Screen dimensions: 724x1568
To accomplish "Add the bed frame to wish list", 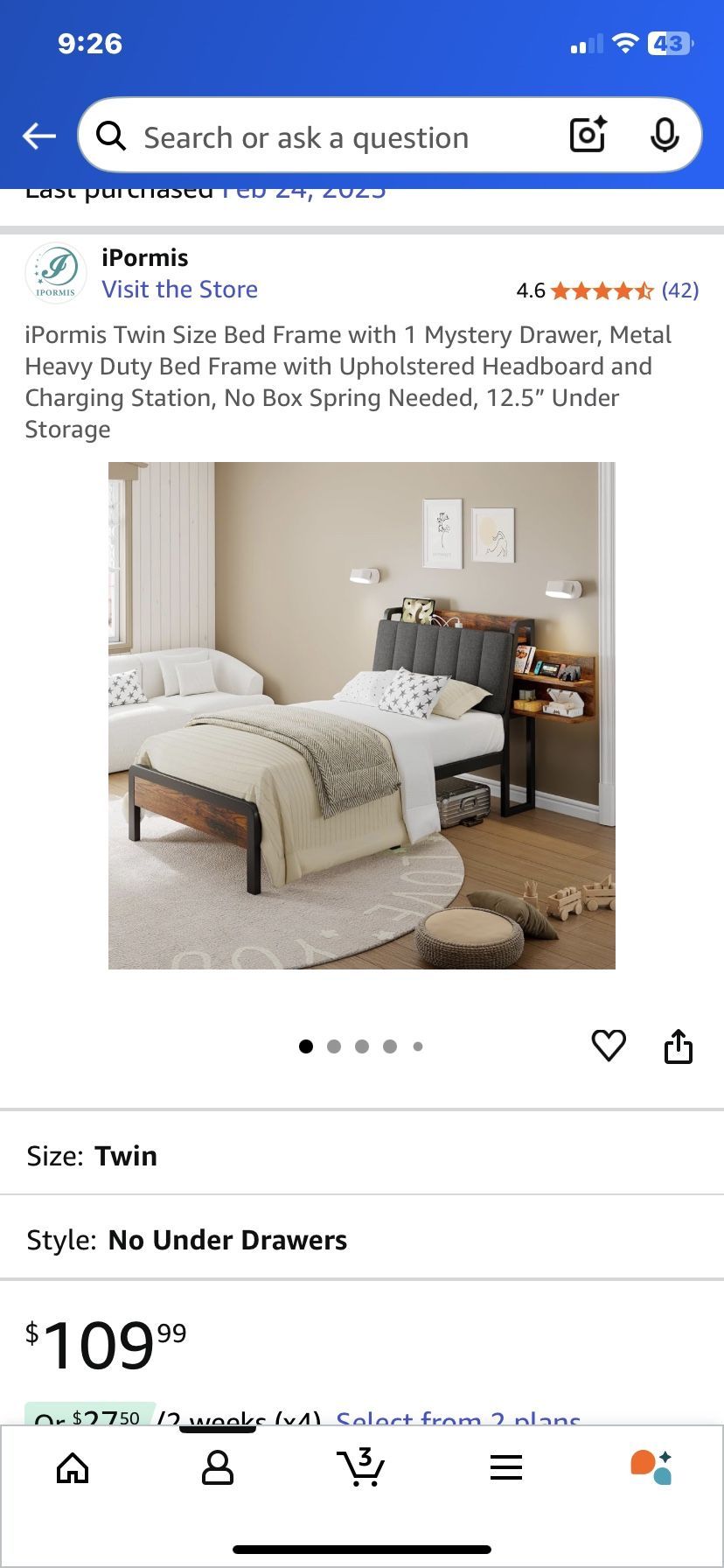I will [609, 1046].
